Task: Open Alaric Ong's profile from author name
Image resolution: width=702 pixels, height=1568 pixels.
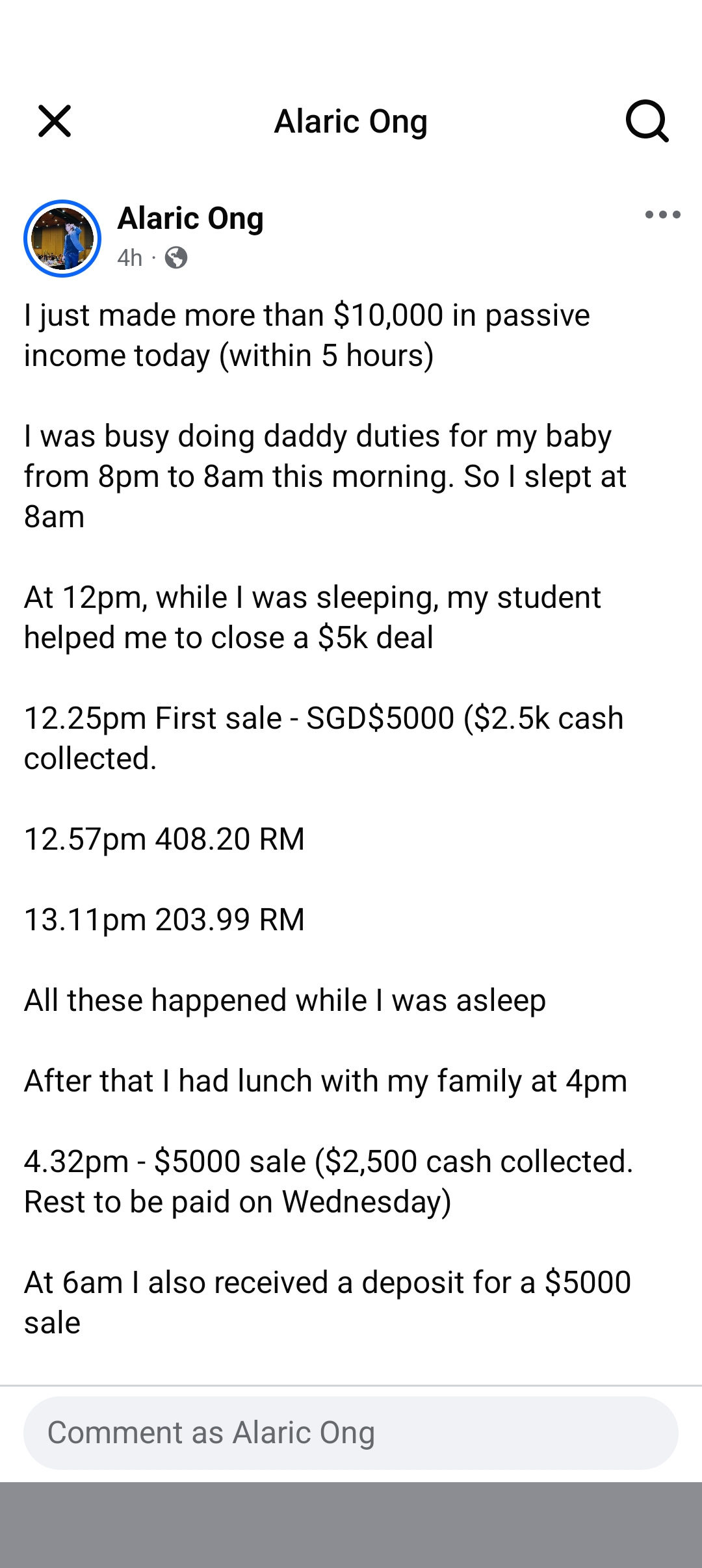Action: point(190,218)
